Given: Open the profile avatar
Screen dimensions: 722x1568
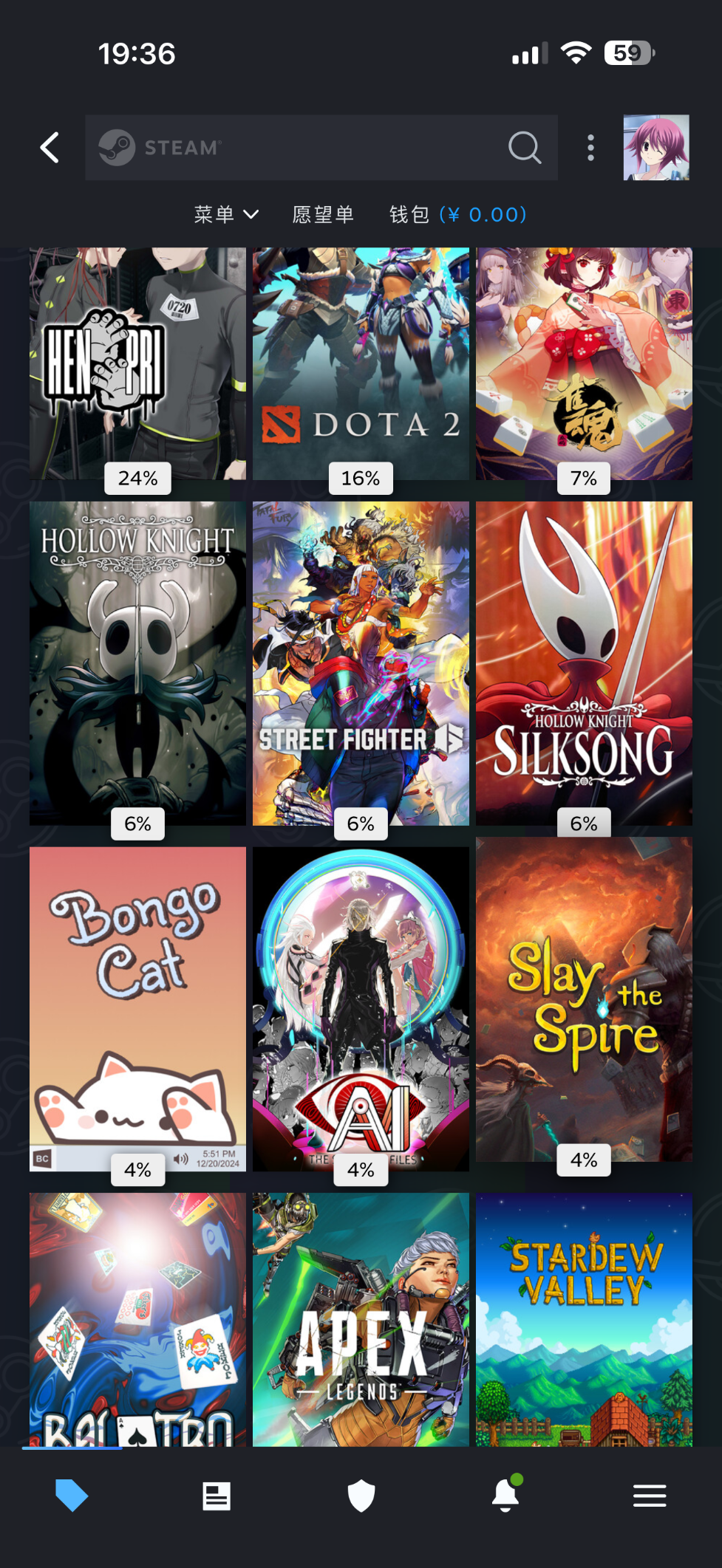Looking at the screenshot, I should click(x=656, y=148).
